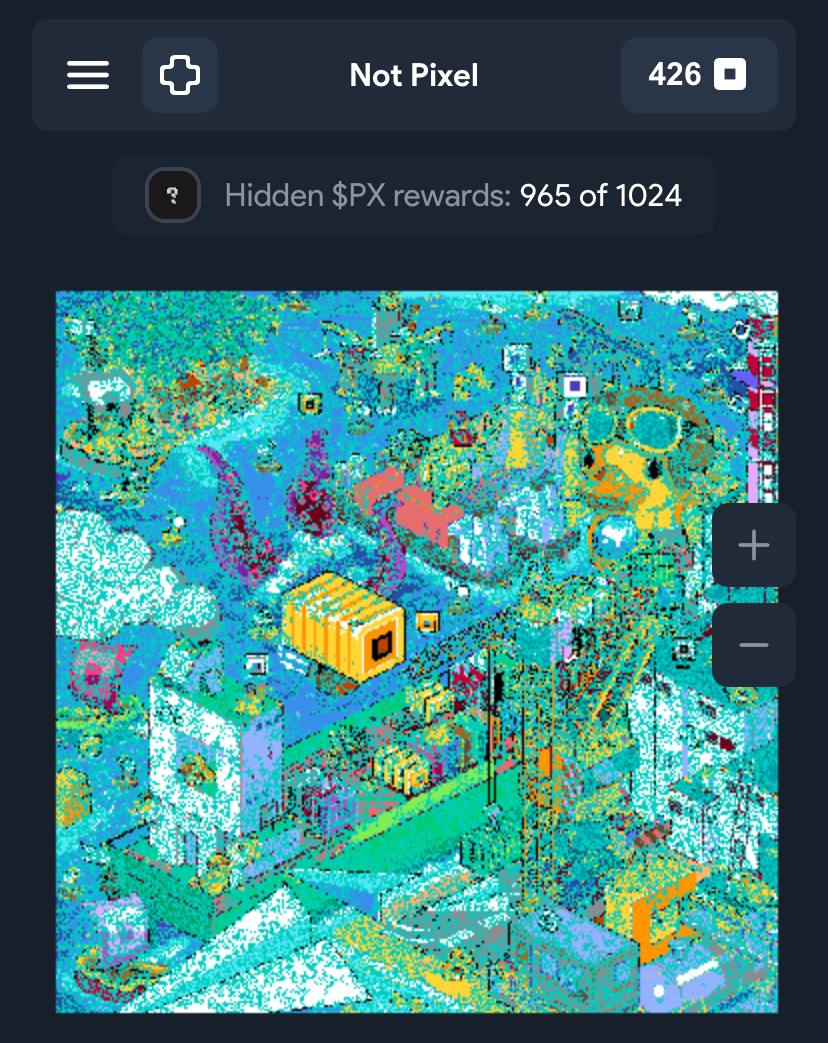Viewport: 828px width, 1043px height.
Task: Tap the plus-shaped template icon
Action: (180, 75)
